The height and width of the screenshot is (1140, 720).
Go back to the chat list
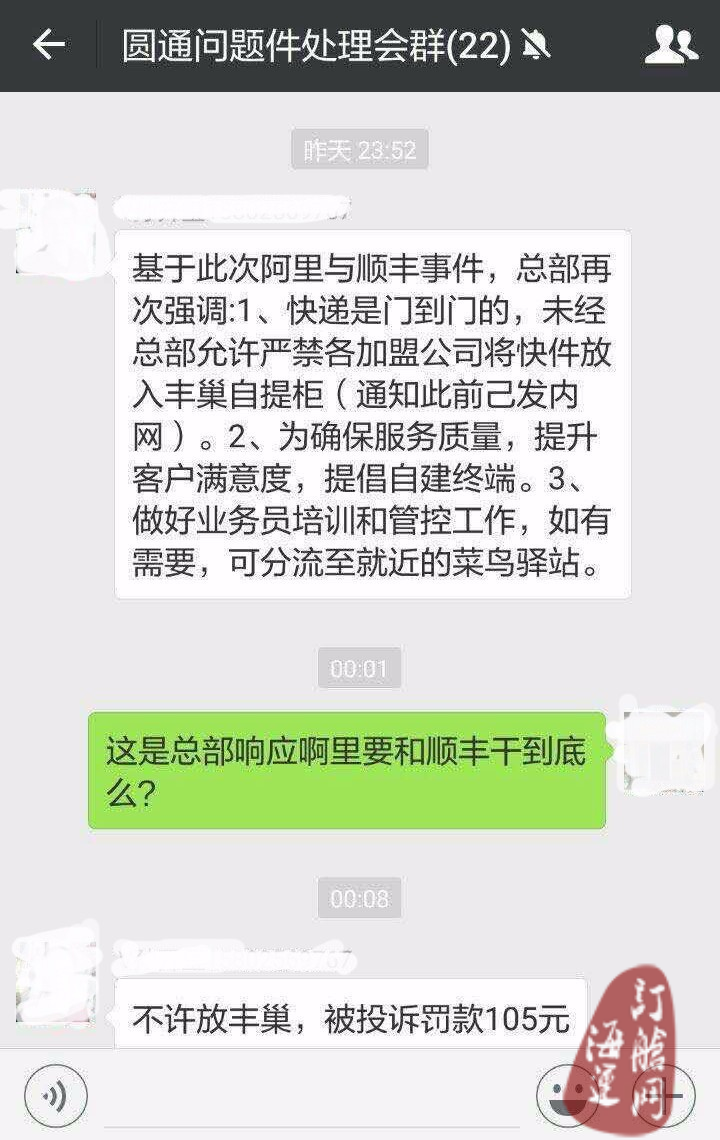48,45
